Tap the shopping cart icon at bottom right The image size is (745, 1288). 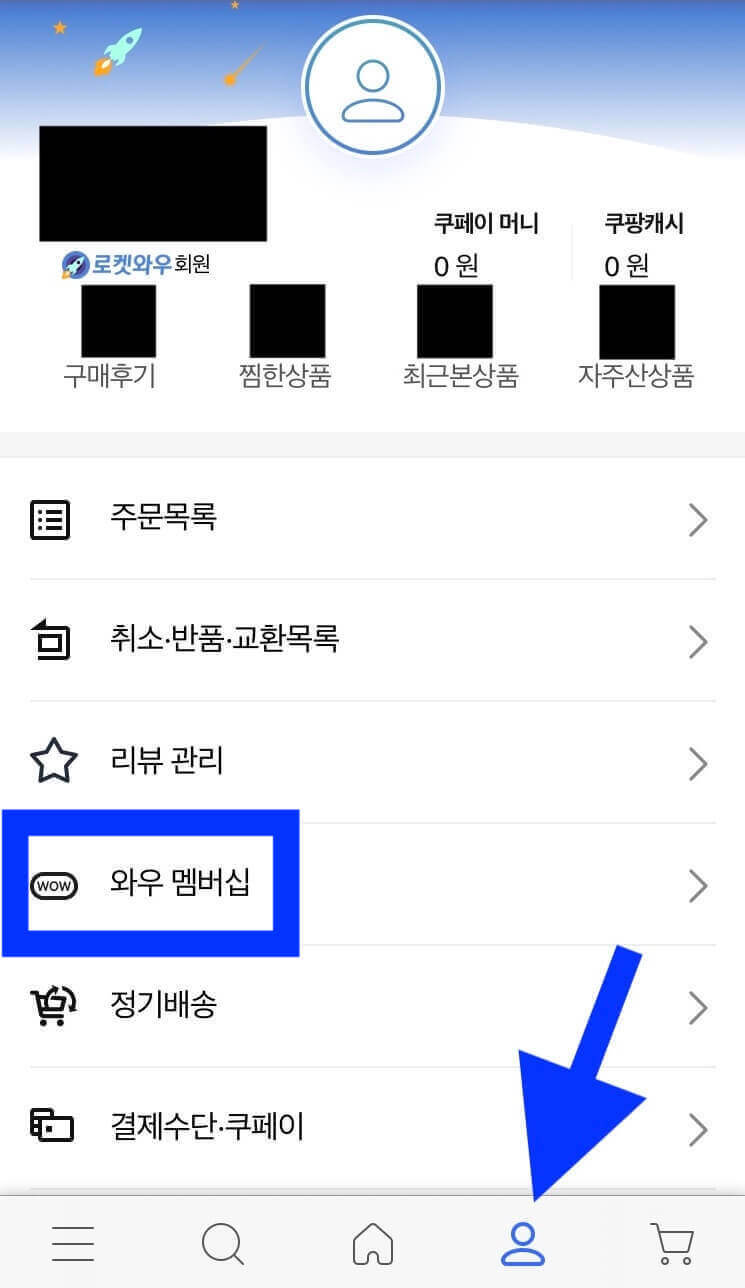pos(672,1242)
